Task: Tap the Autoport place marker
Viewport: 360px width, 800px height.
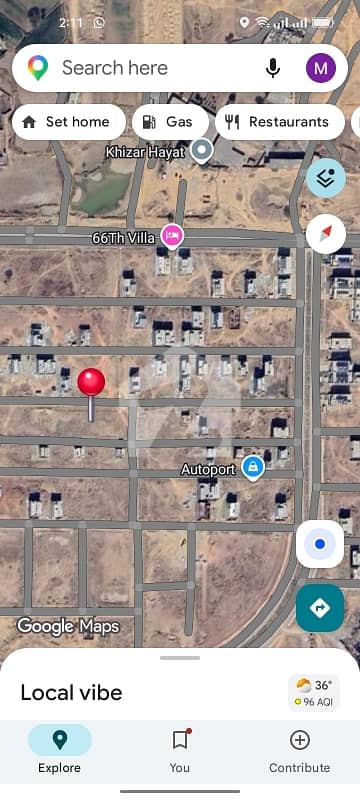Action: click(x=253, y=468)
